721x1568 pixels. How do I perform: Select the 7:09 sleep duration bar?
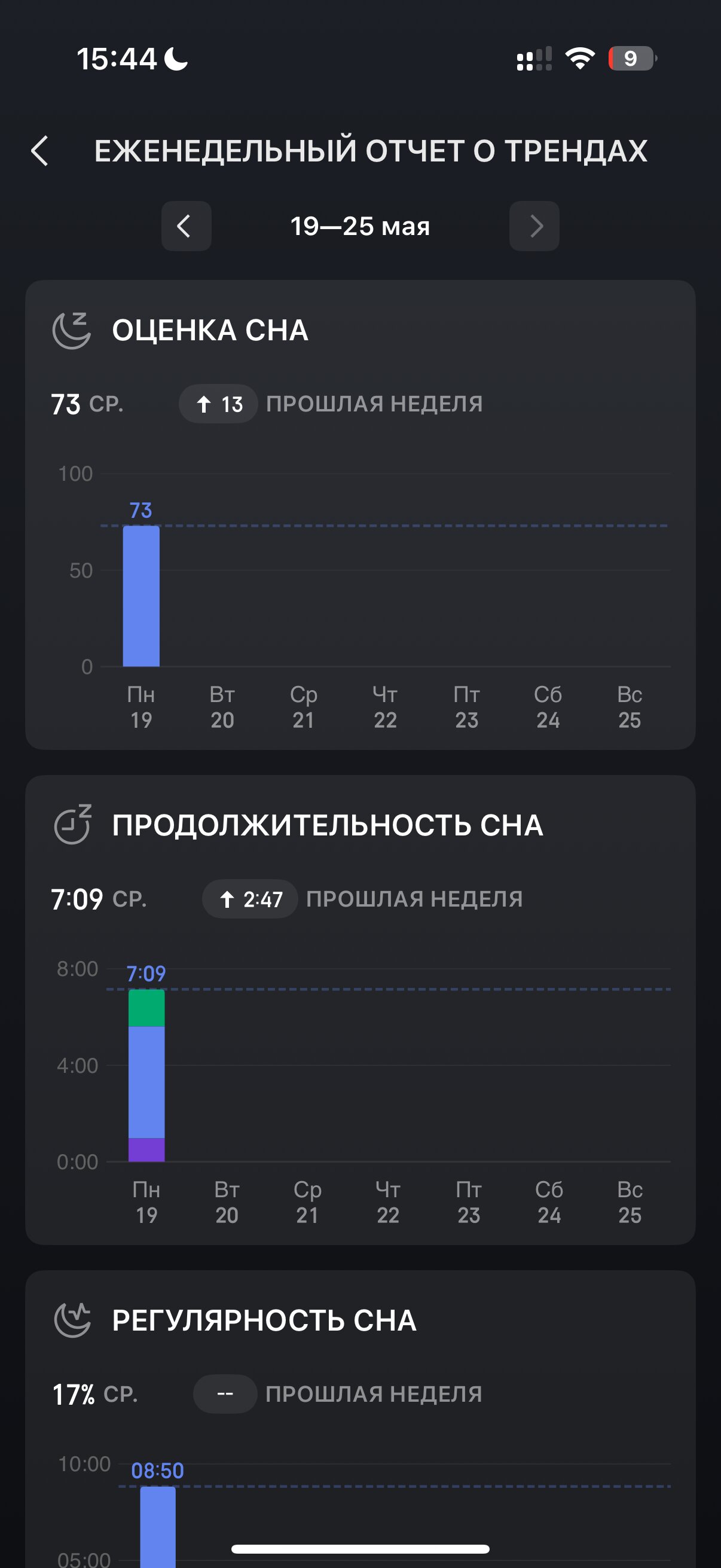point(146,1075)
